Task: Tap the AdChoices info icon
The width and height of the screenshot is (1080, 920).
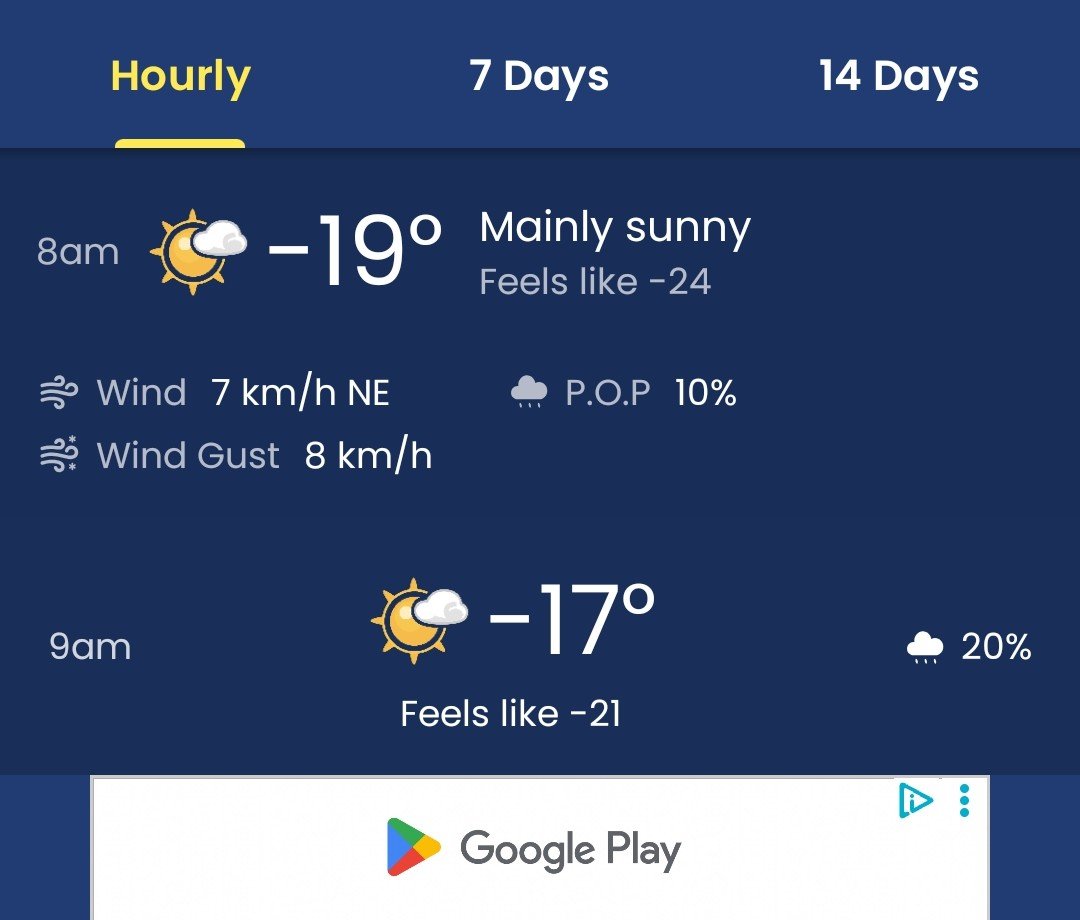Action: point(916,800)
